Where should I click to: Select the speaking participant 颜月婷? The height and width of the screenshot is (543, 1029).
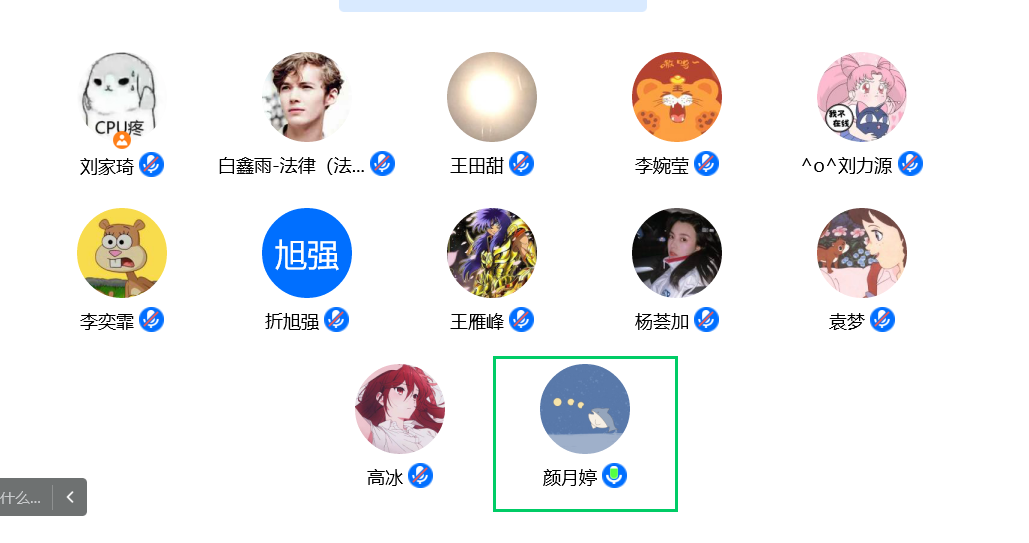585,409
